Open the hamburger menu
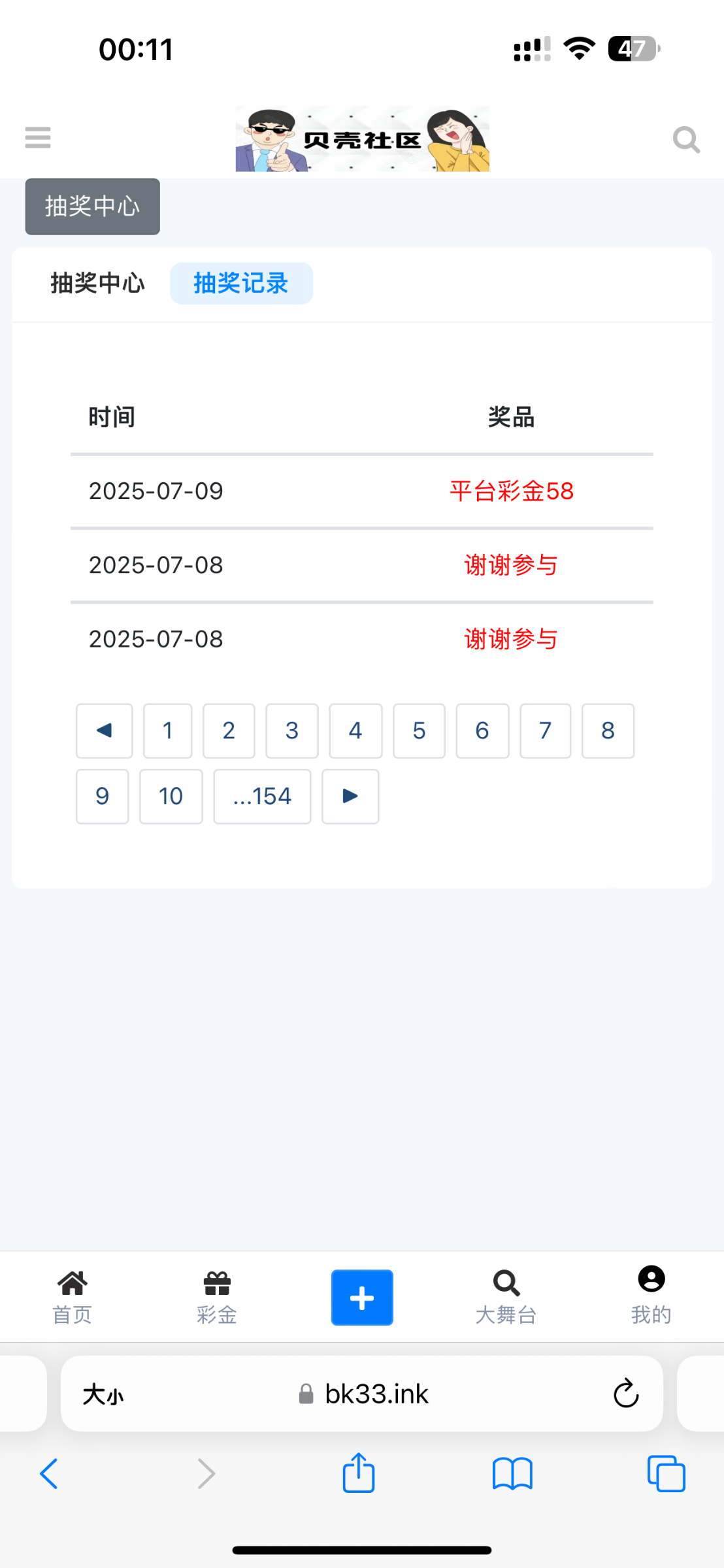This screenshot has width=724, height=1568. coord(37,138)
